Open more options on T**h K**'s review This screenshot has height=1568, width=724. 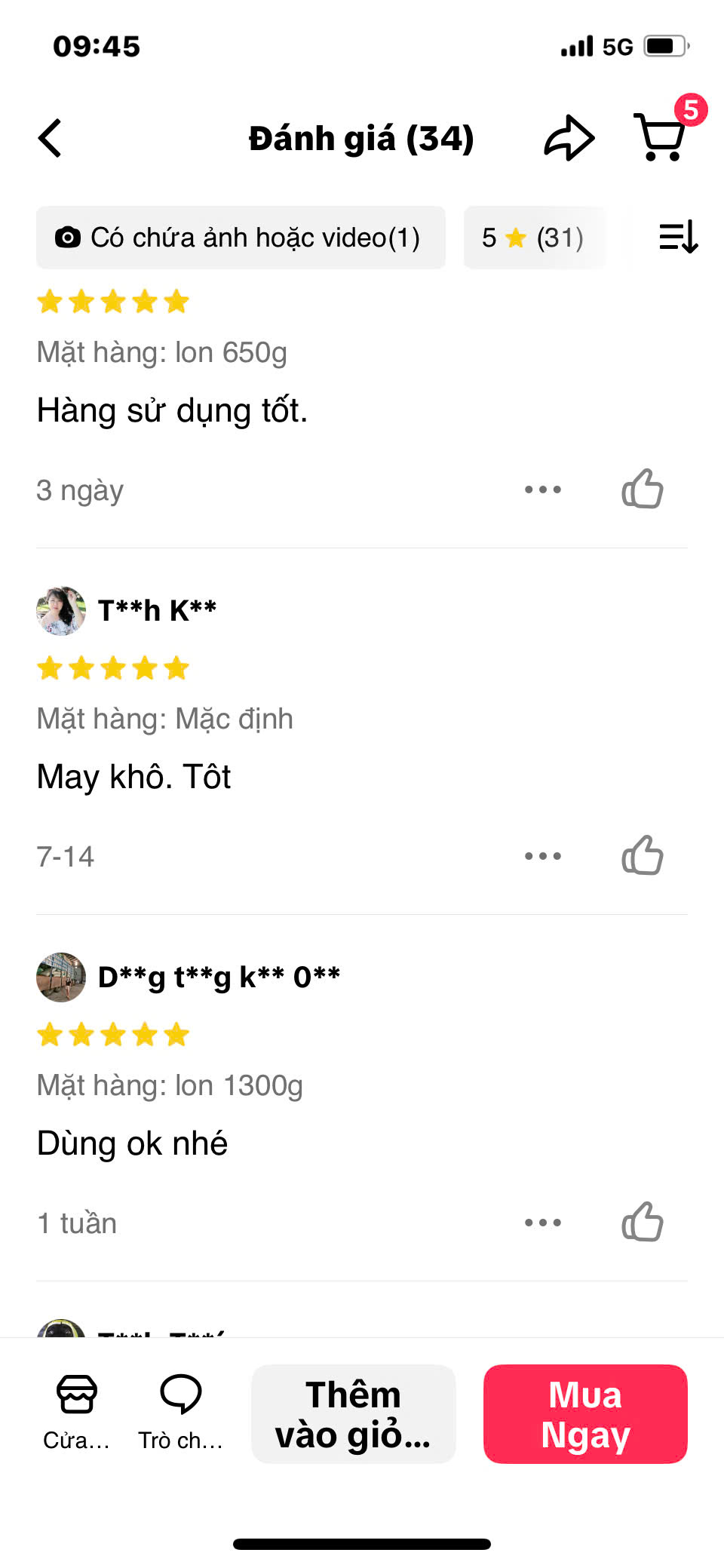click(x=543, y=856)
